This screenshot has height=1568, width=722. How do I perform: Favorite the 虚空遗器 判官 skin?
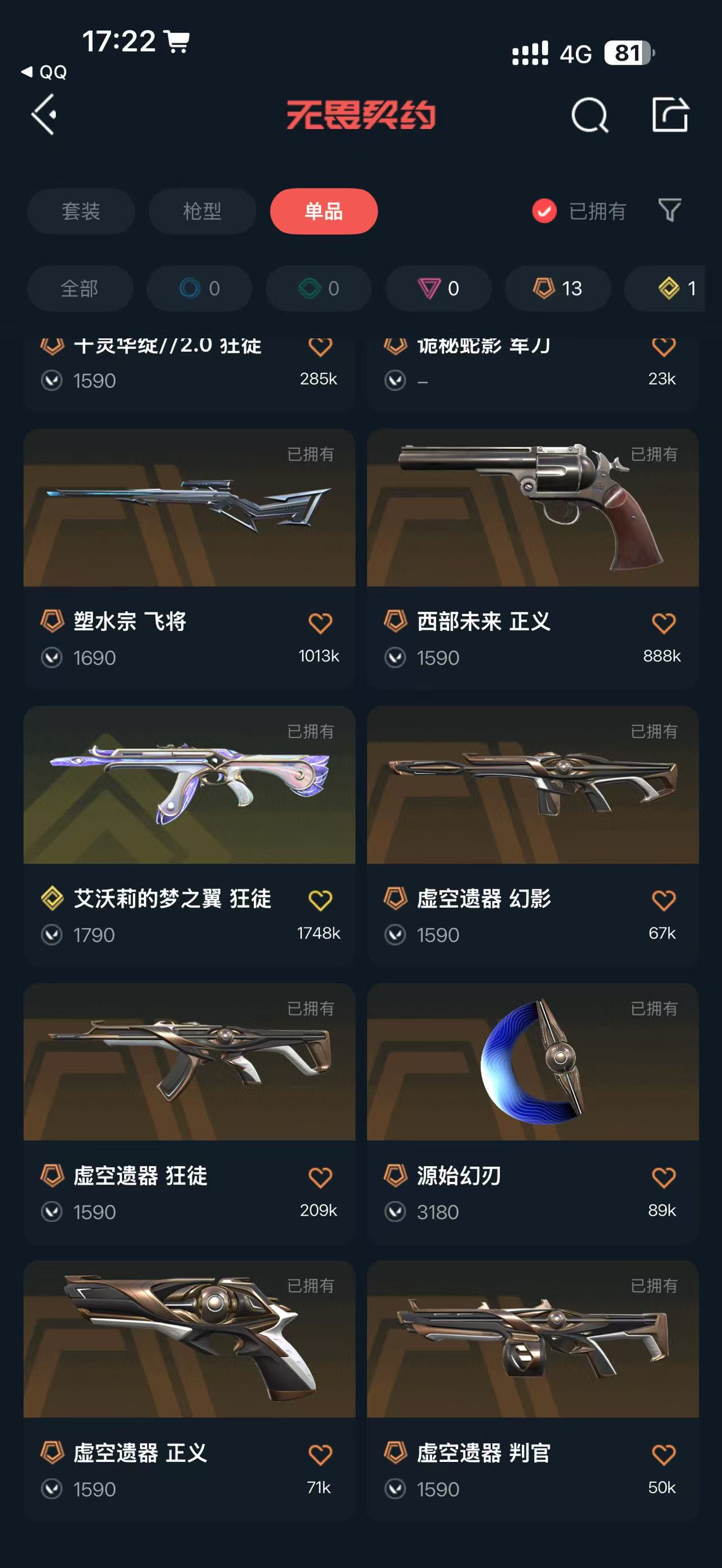(663, 1455)
